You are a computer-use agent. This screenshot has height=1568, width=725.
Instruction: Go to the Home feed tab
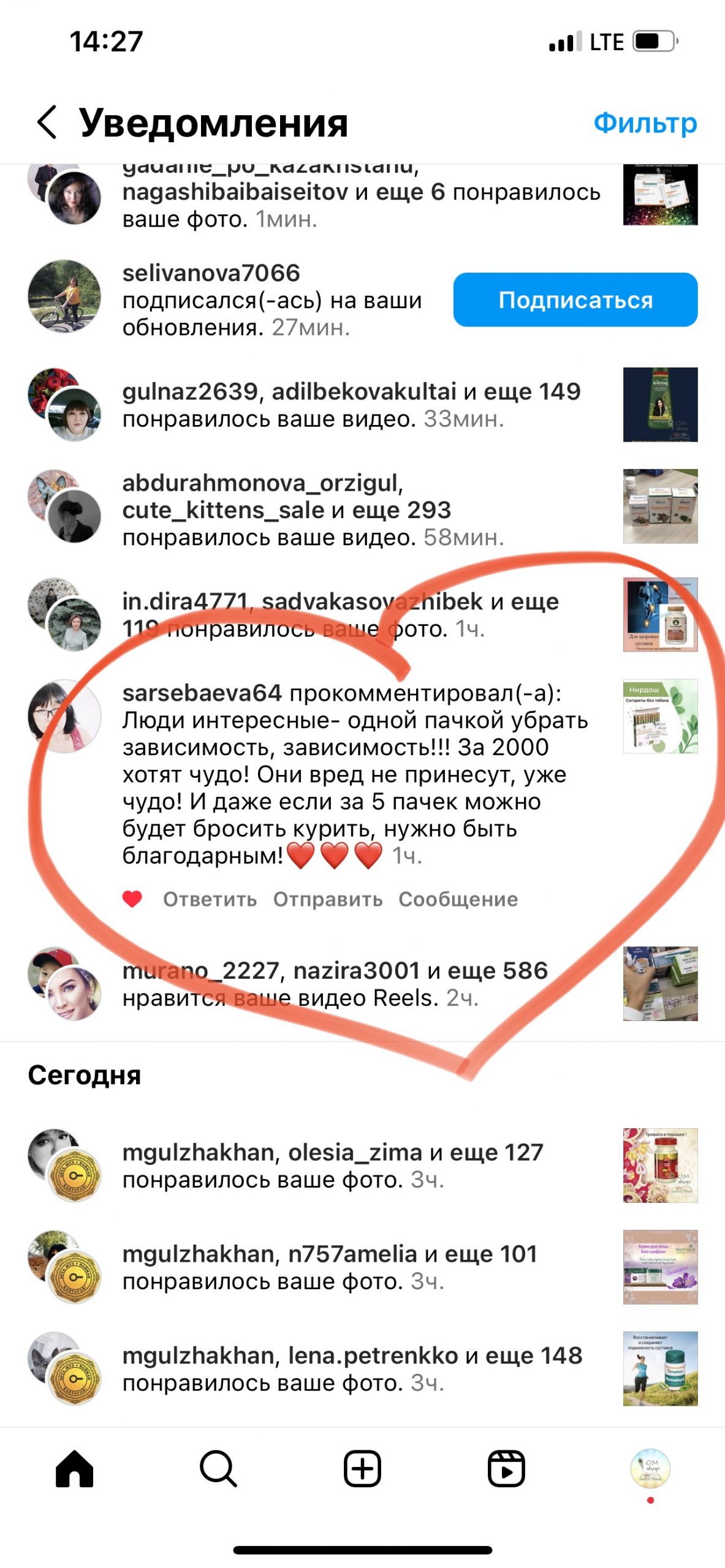(74, 1468)
